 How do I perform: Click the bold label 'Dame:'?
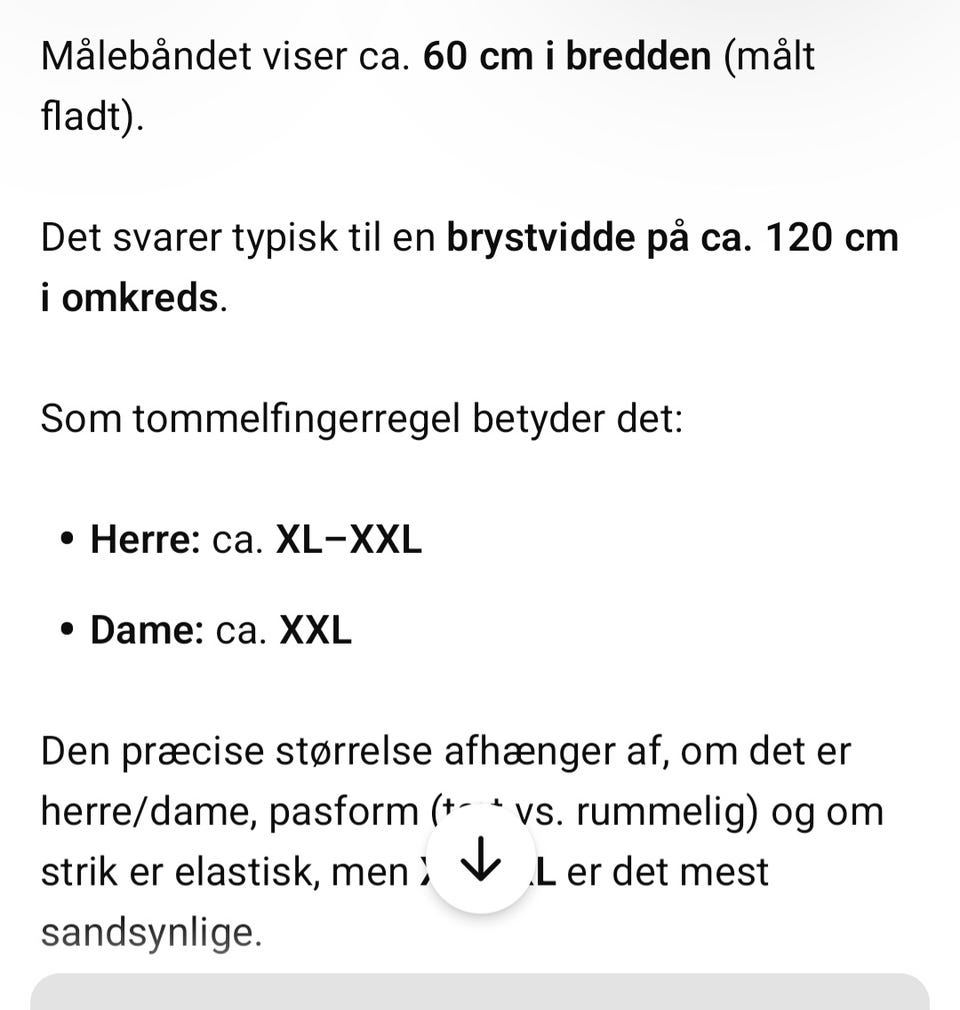[x=150, y=629]
